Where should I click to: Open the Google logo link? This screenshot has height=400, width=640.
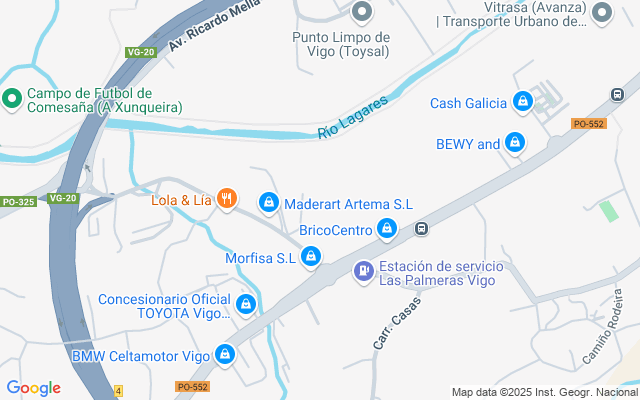coord(33,388)
